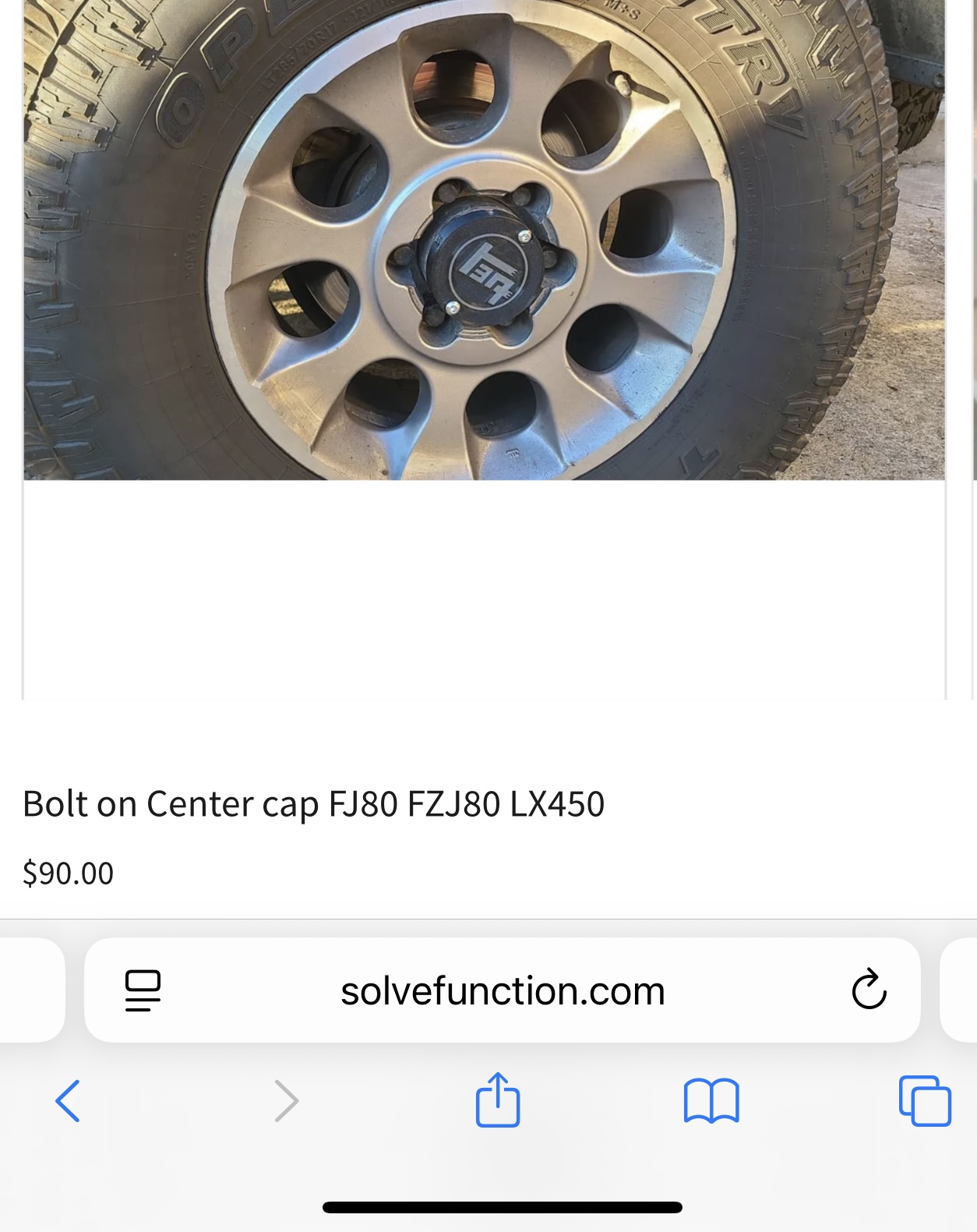Open the Safari bookmarks
977x1232 pixels.
click(711, 1101)
